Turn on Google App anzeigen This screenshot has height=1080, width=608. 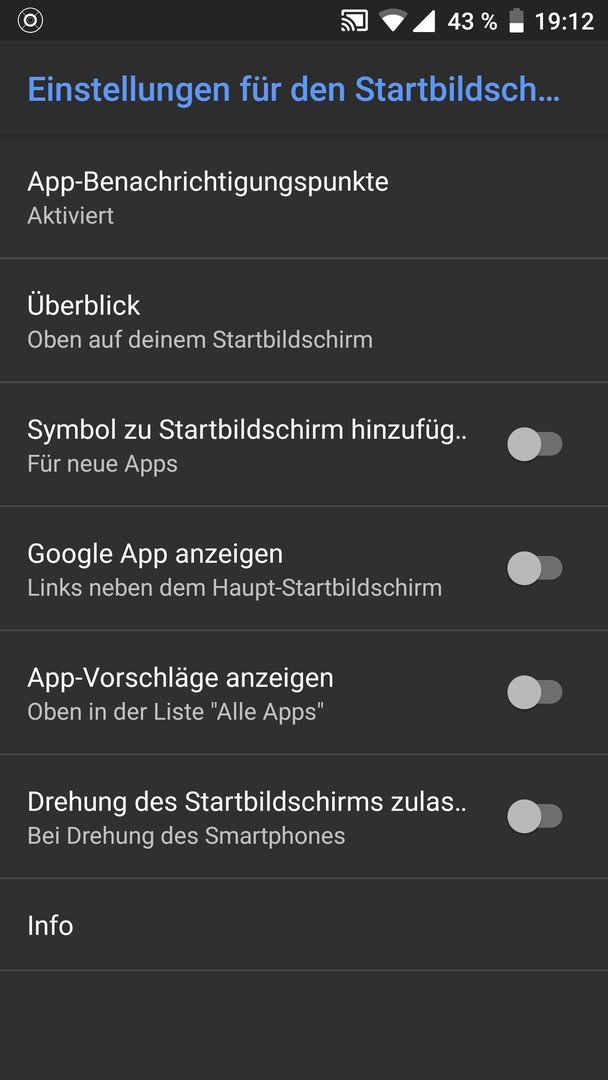point(535,568)
